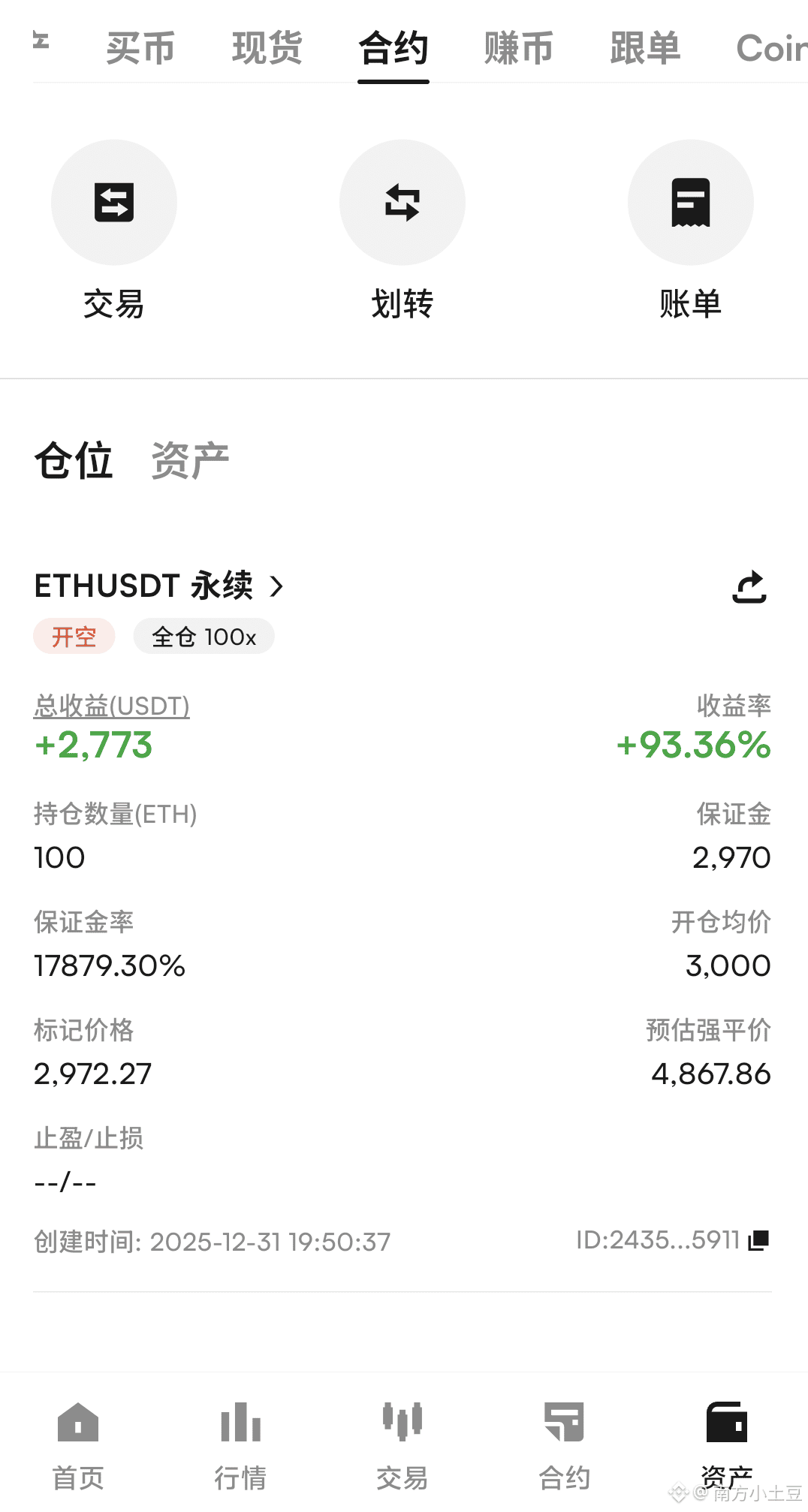Set 止盈/止损 take-profit stop-loss

pos(89,1138)
